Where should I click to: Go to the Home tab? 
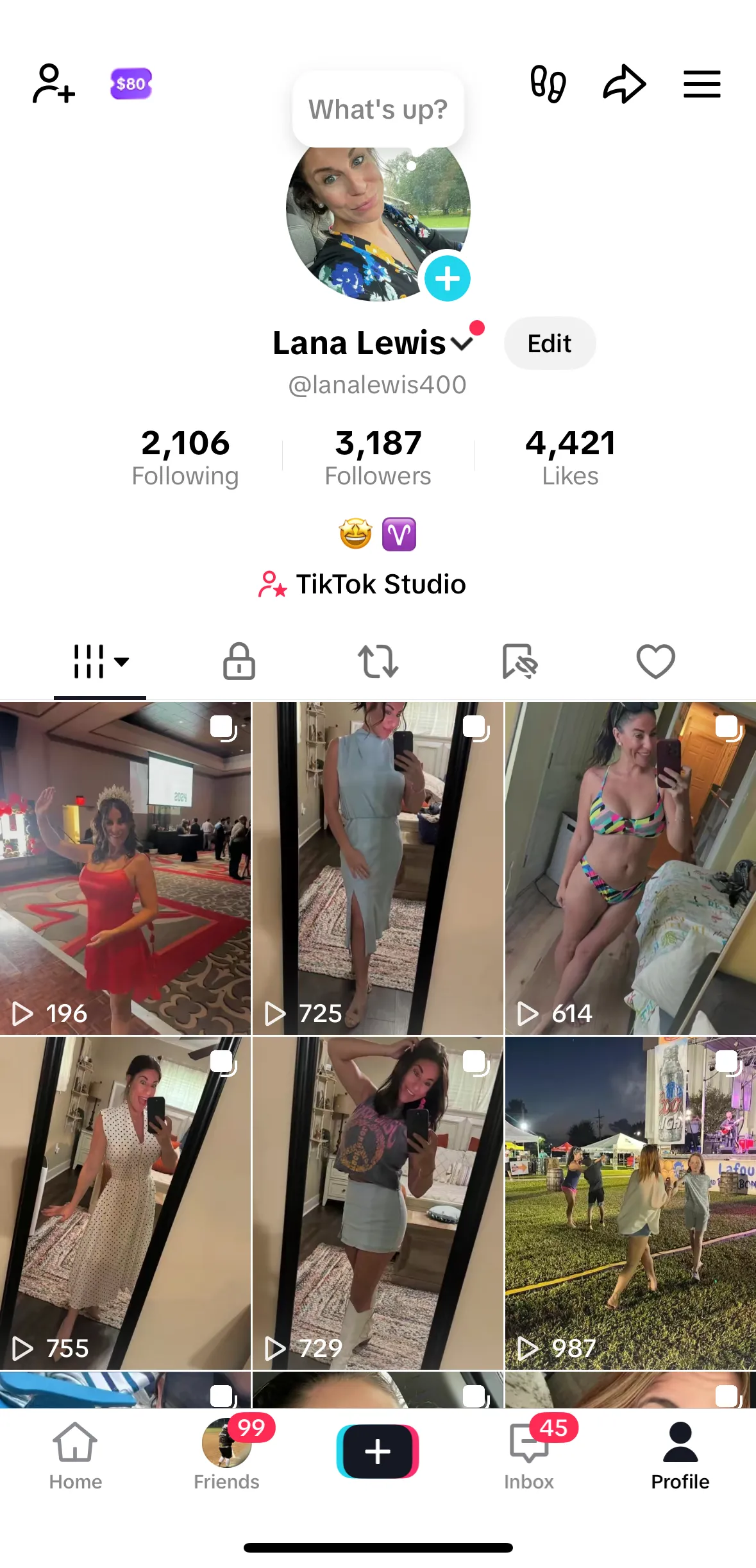pyautogui.click(x=76, y=1454)
